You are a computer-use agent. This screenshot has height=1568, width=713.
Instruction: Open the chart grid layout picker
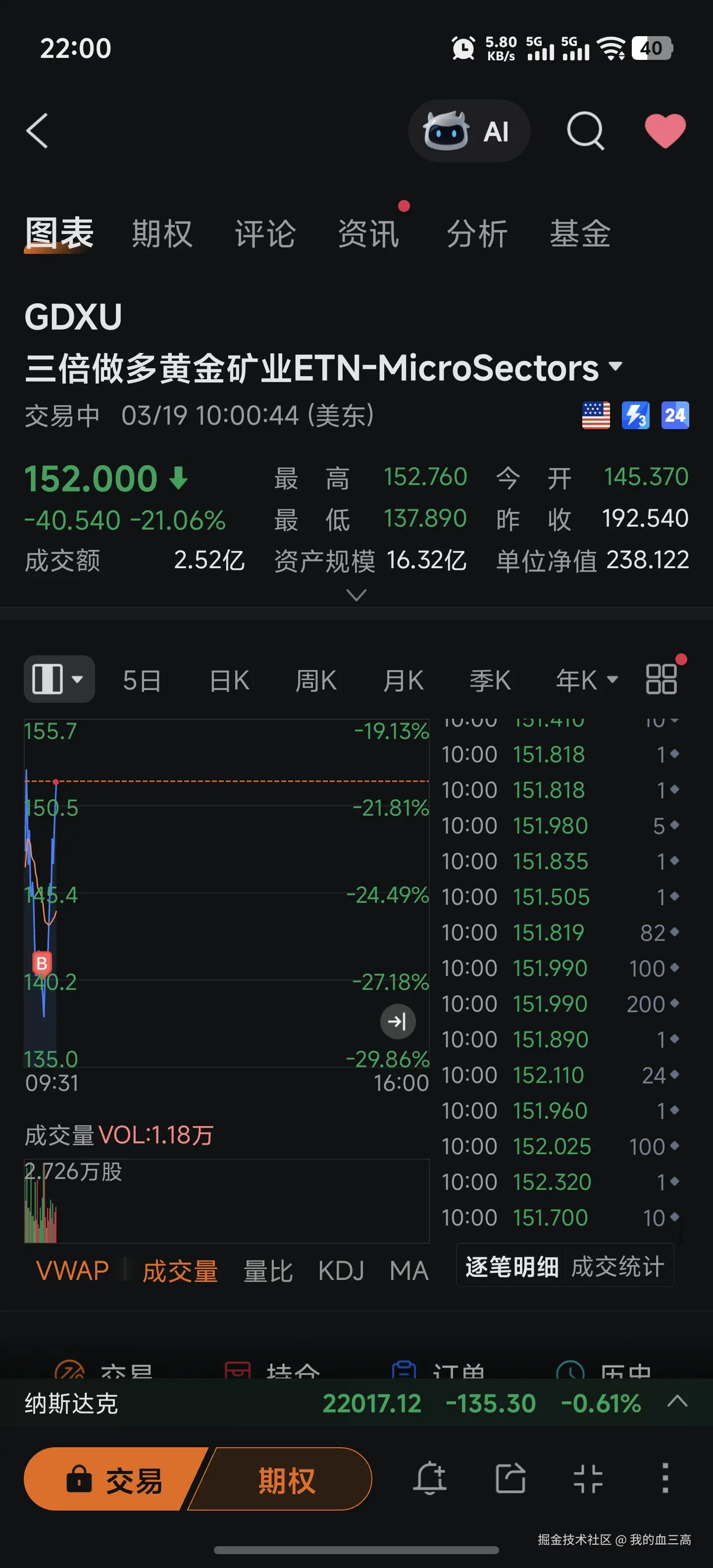click(x=662, y=679)
